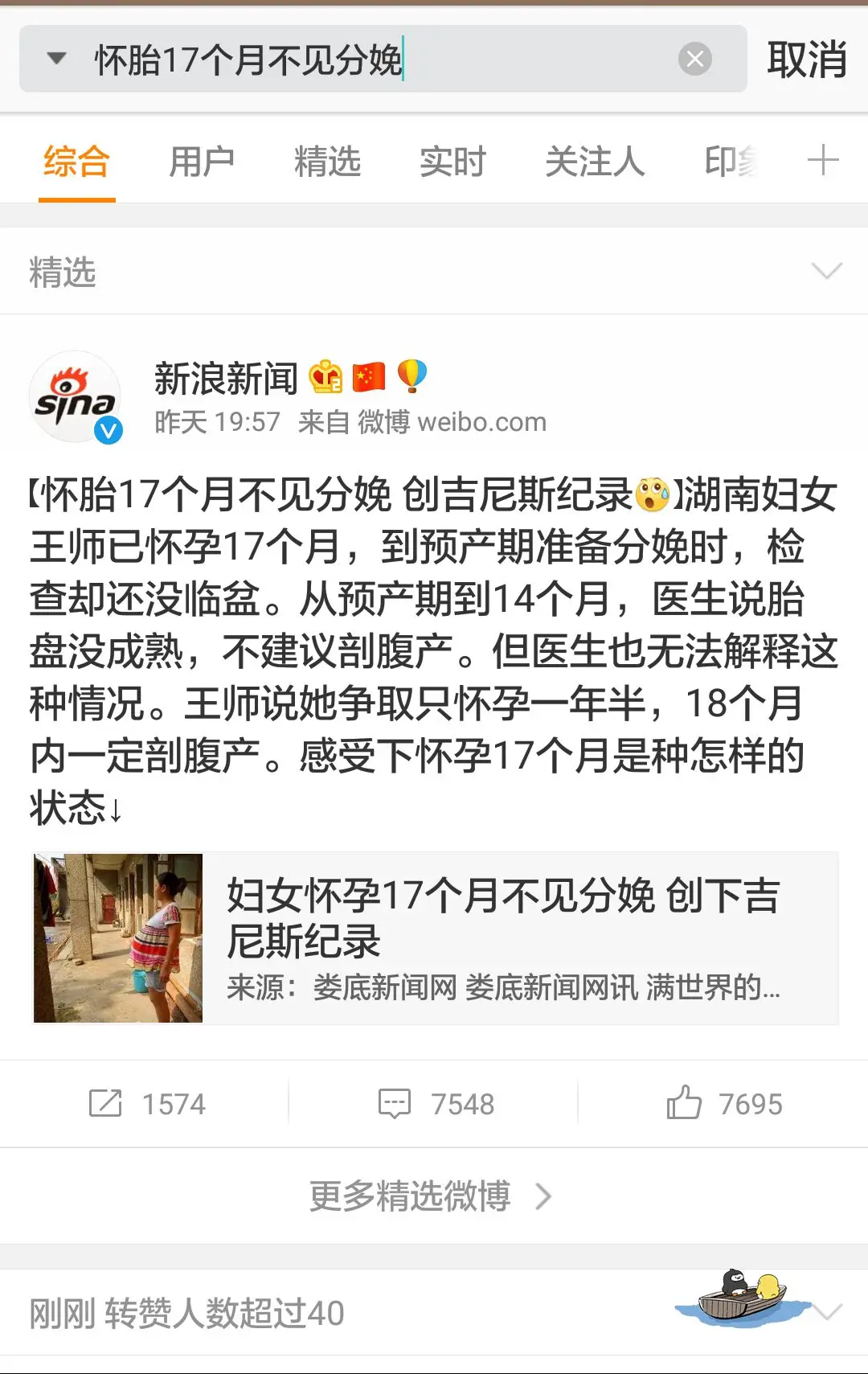The width and height of the screenshot is (868, 1374).
Task: Open the article card 妇女怀孕17个月不见分娩
Action: (x=436, y=938)
